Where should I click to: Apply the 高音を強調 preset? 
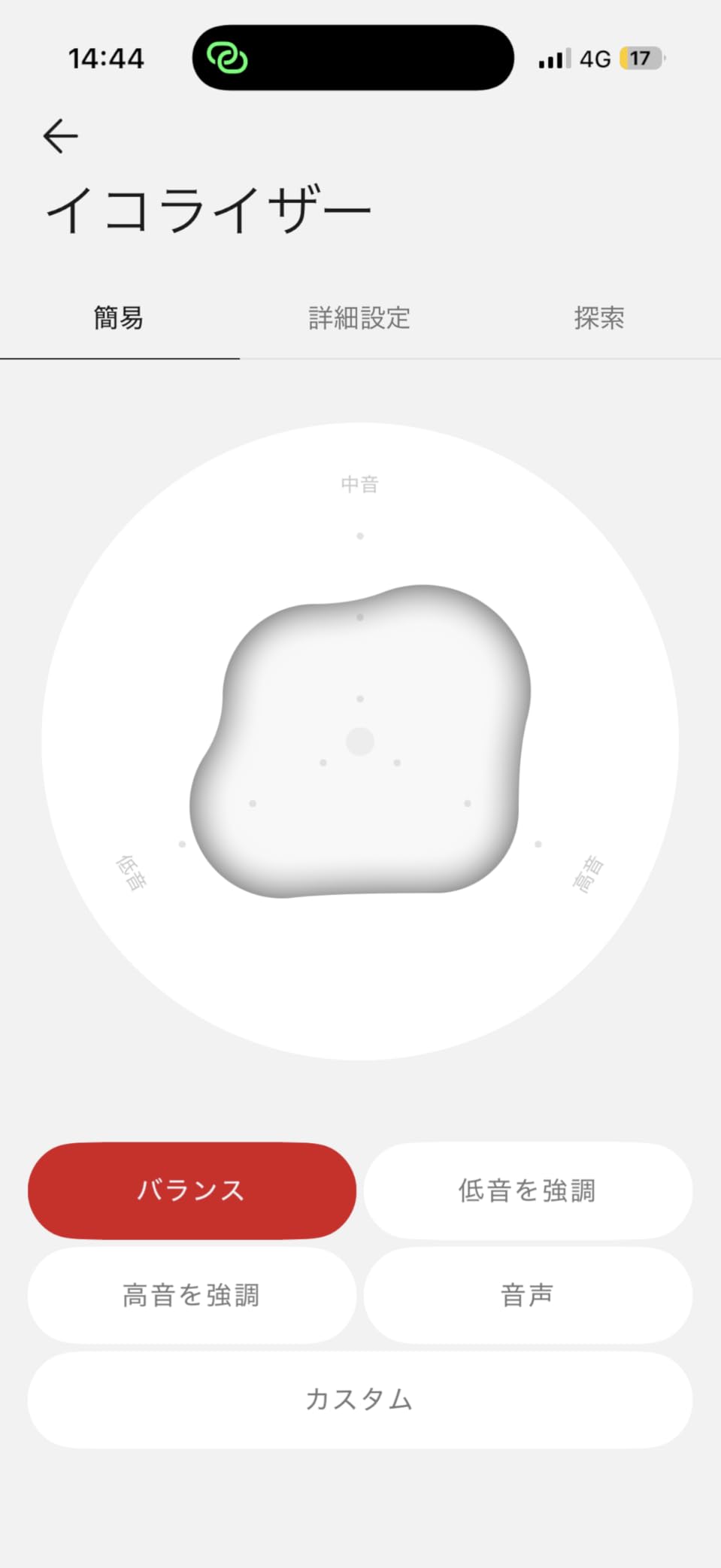coord(192,1295)
